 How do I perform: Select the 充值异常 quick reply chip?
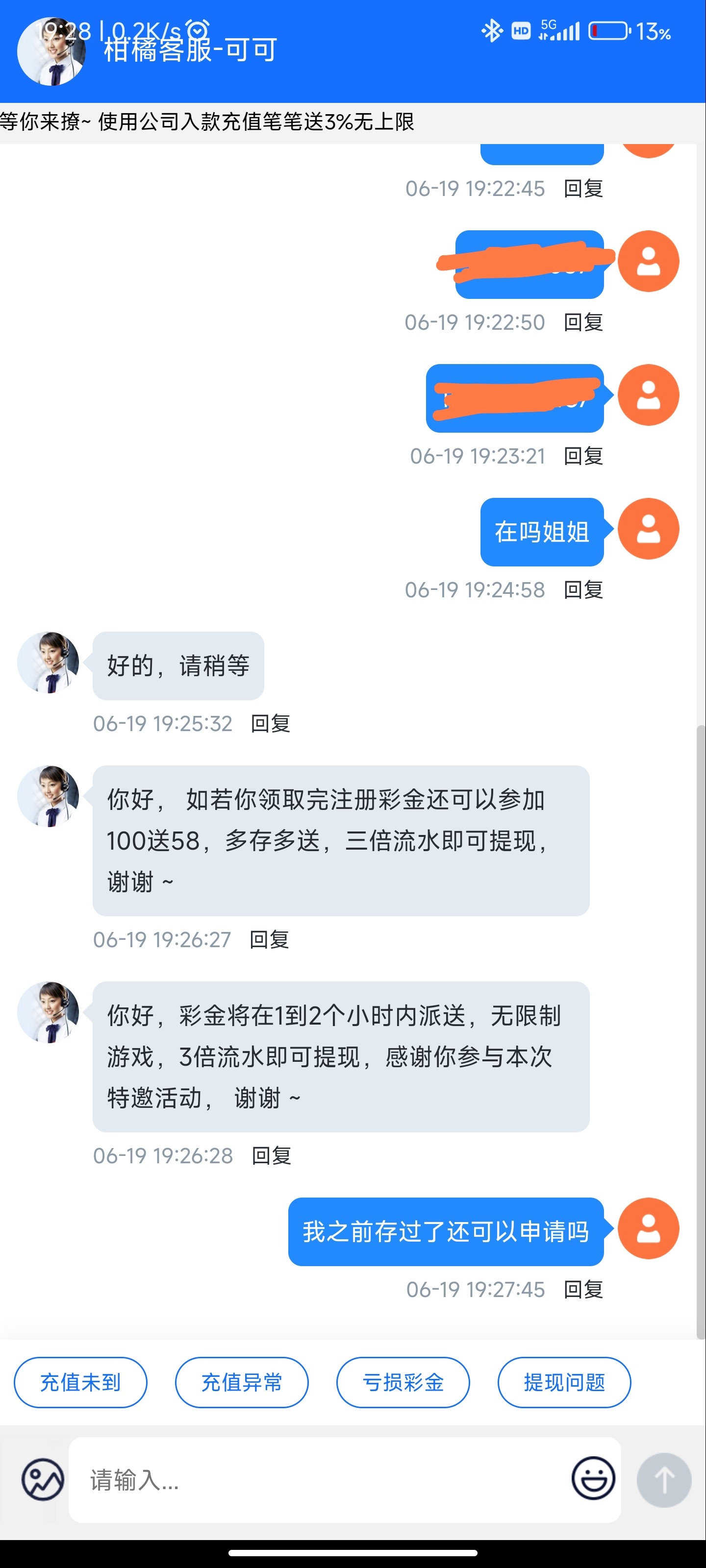tap(241, 1382)
